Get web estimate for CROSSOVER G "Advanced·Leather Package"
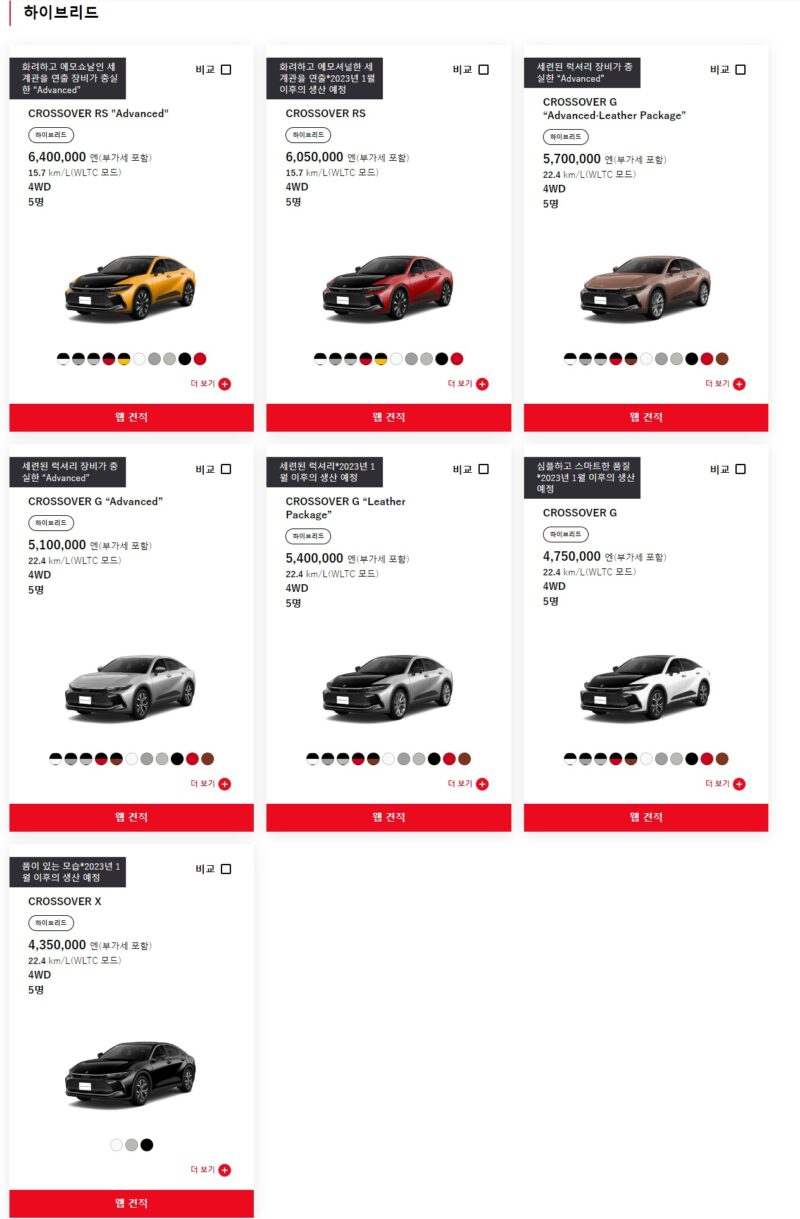 pyautogui.click(x=646, y=417)
